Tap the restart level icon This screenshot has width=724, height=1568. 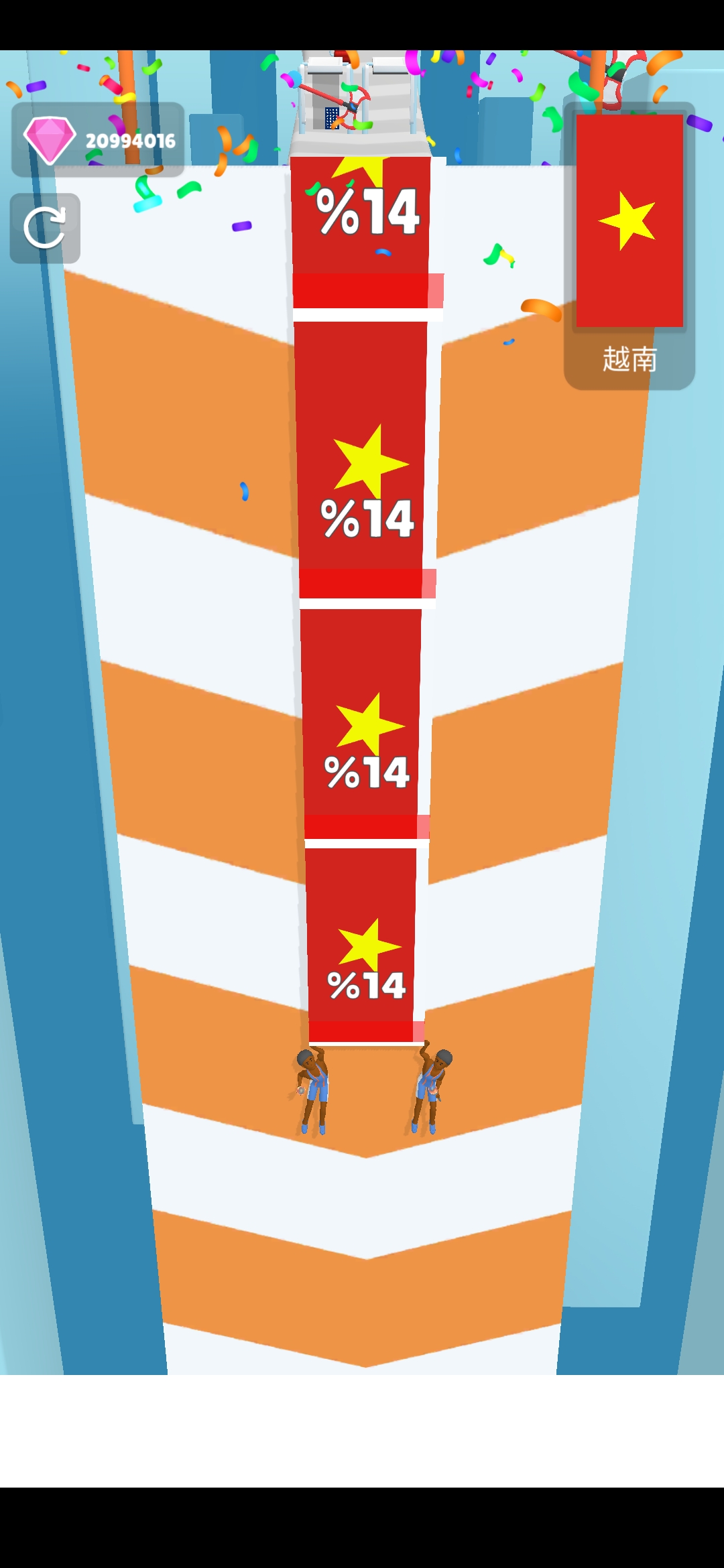(45, 228)
